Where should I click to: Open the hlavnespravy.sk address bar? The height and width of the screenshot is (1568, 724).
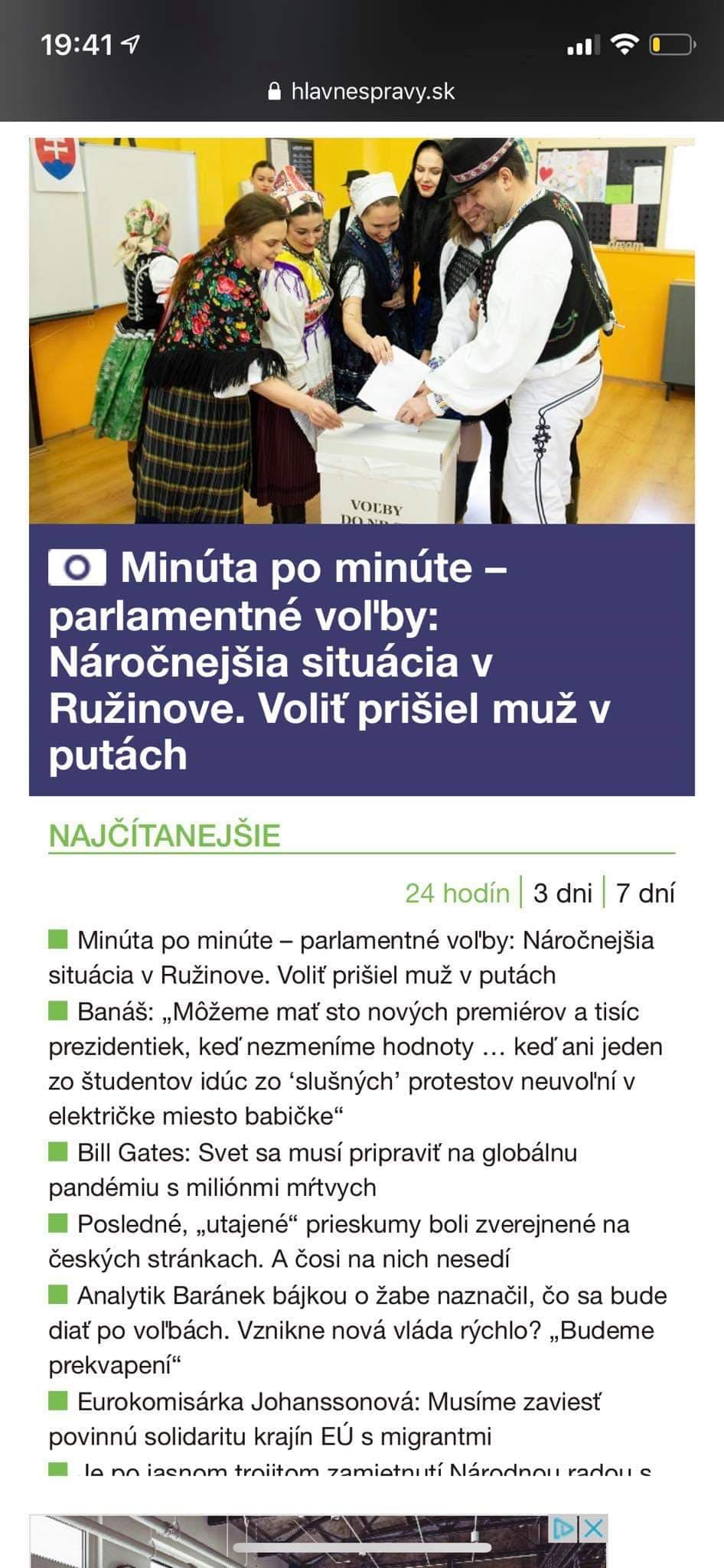[362, 91]
